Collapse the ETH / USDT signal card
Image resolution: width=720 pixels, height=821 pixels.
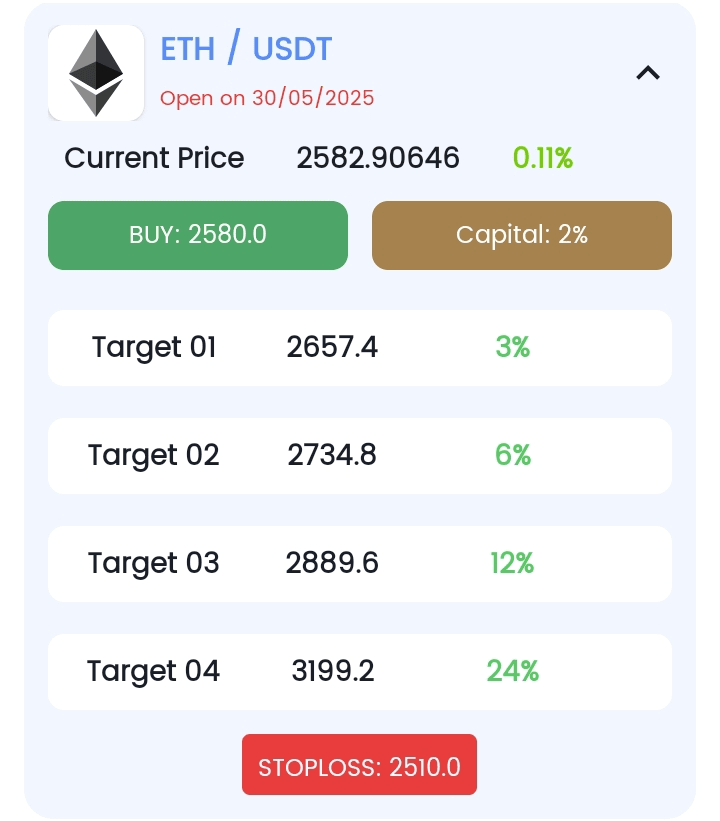(x=648, y=73)
